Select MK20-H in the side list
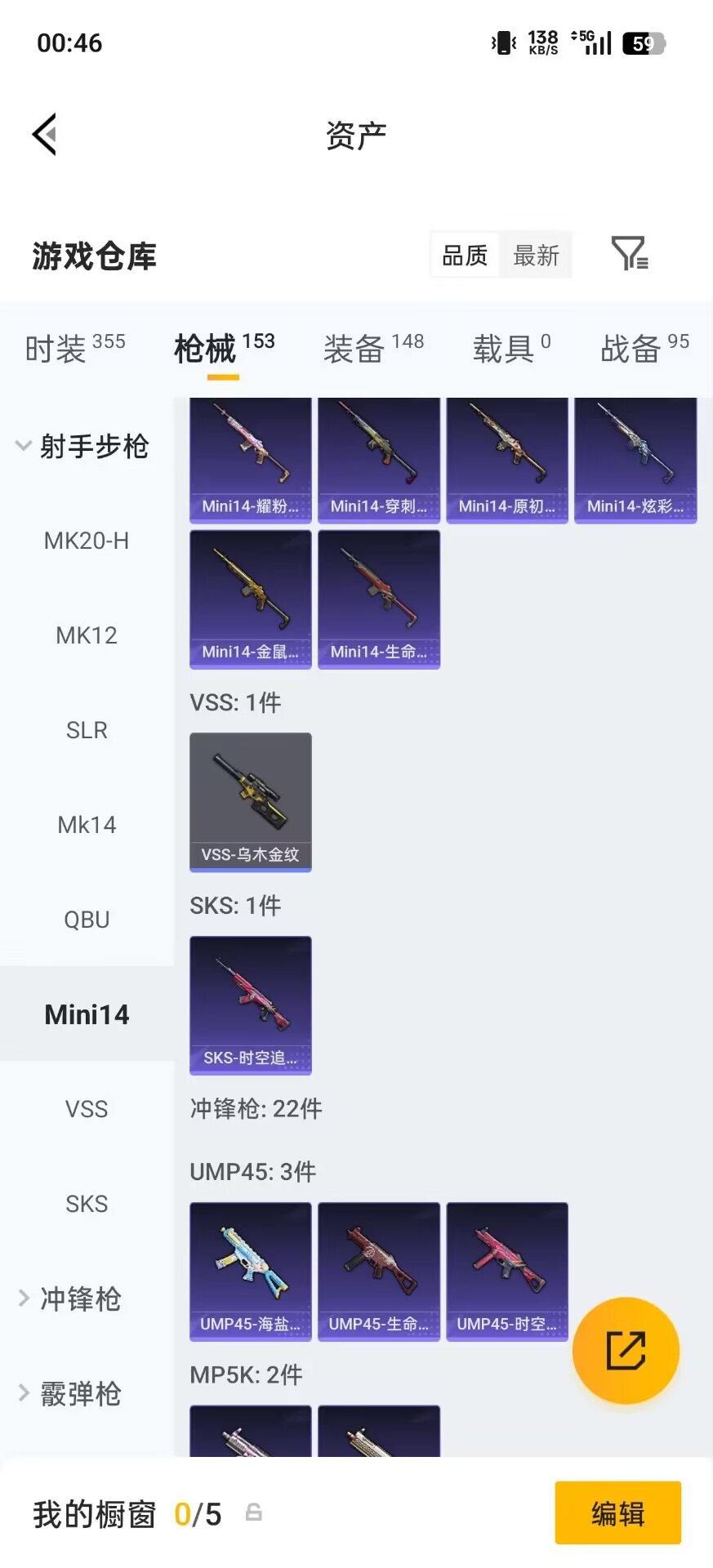Image resolution: width=713 pixels, height=1568 pixels. tap(87, 541)
